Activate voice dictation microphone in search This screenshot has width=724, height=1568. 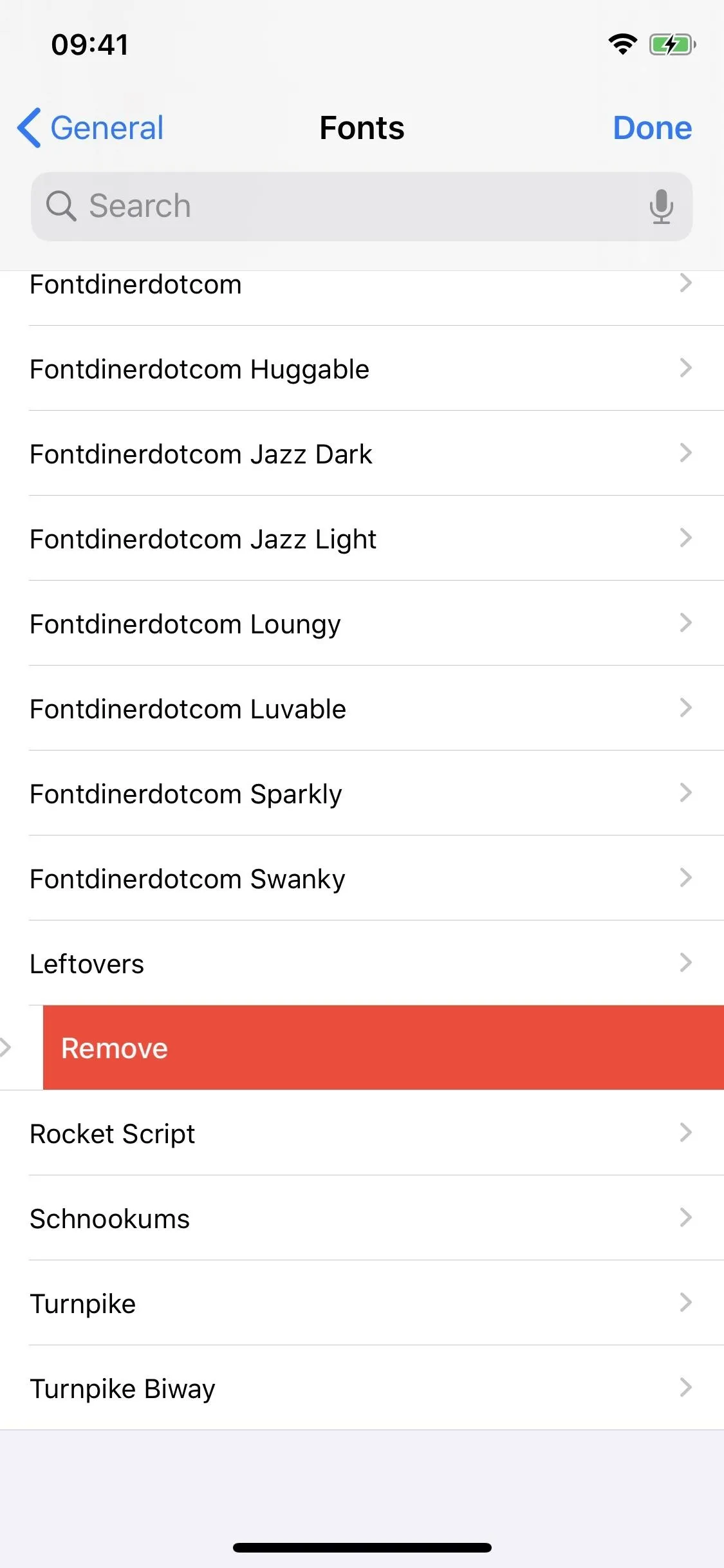point(661,207)
